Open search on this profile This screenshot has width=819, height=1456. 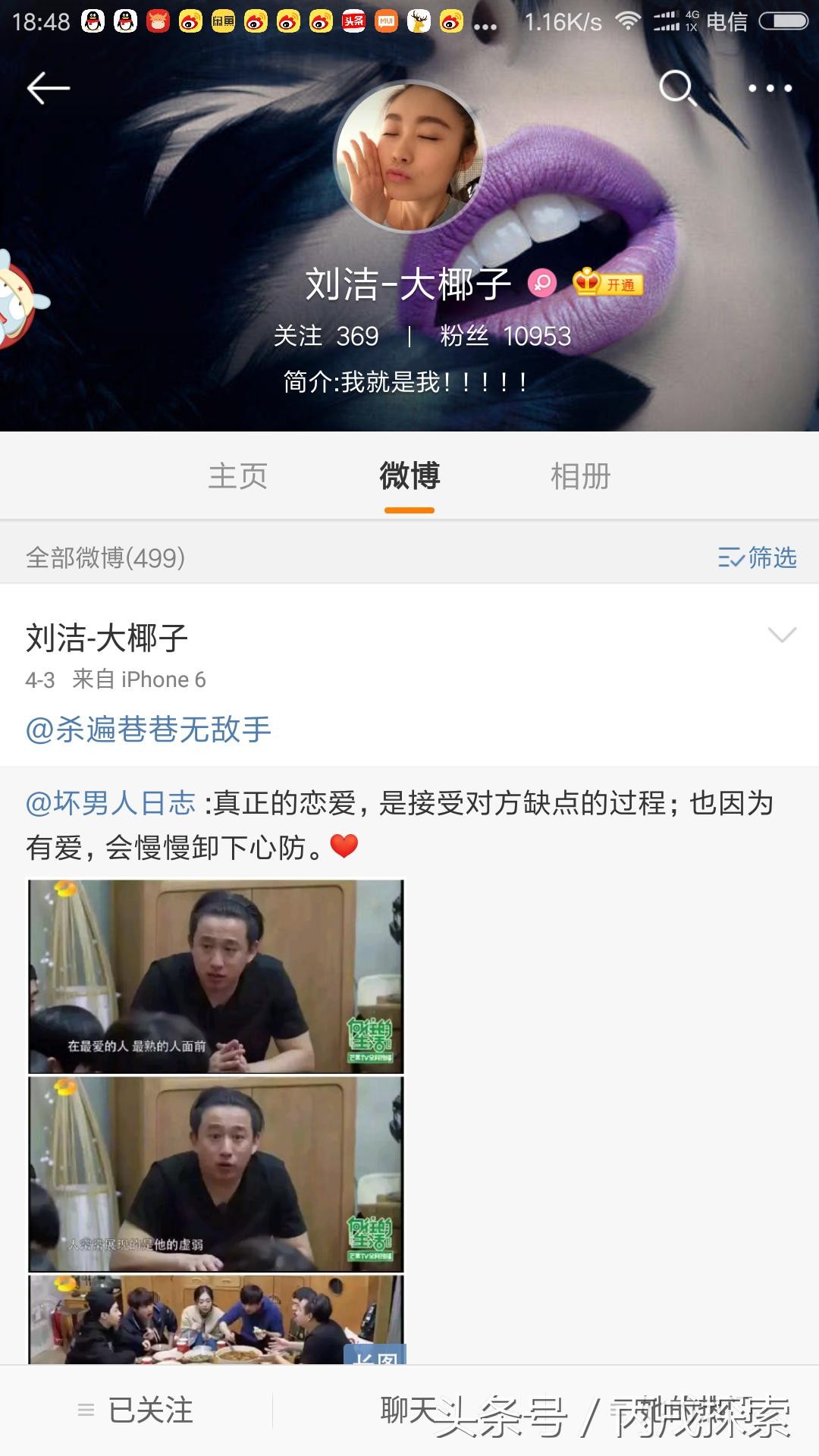[676, 89]
